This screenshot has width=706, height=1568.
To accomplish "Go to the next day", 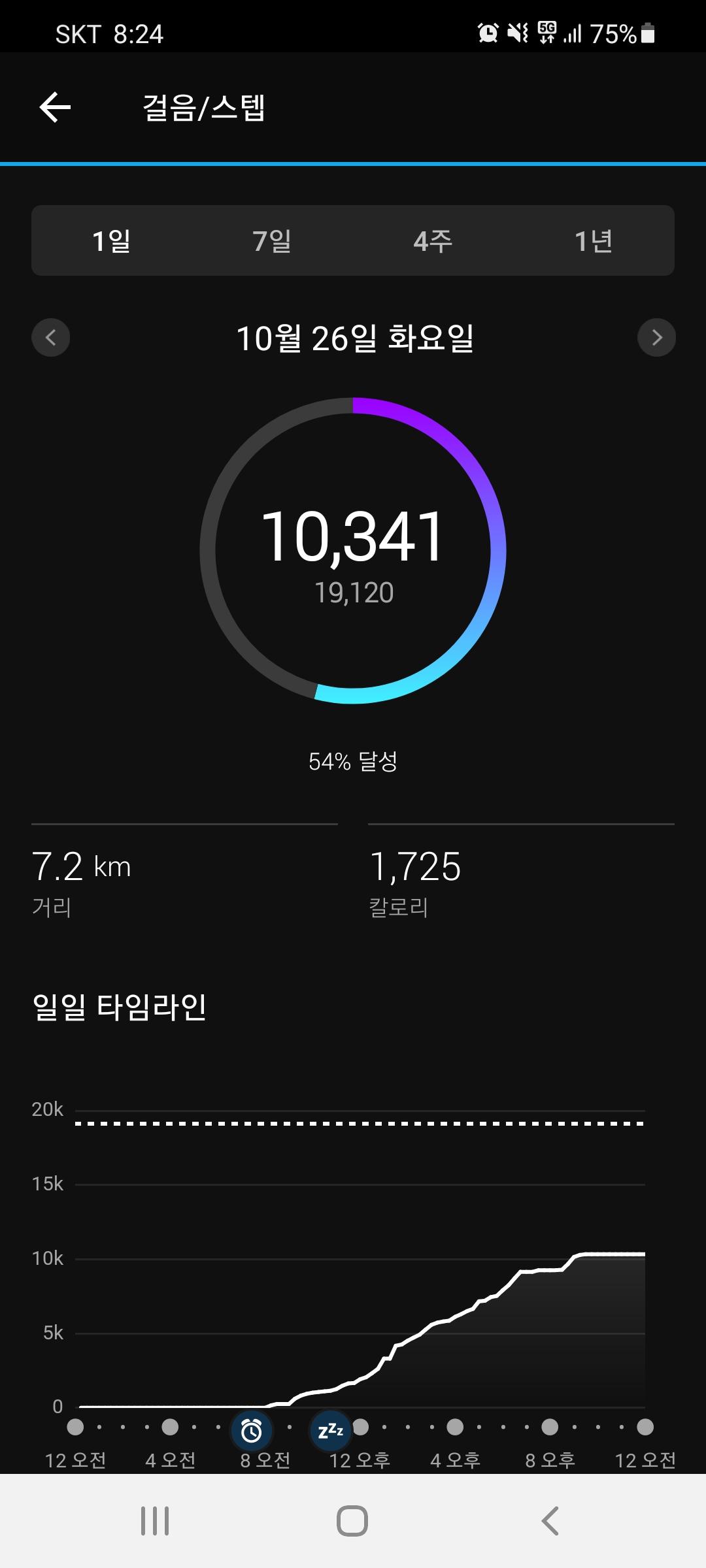I will [x=656, y=337].
